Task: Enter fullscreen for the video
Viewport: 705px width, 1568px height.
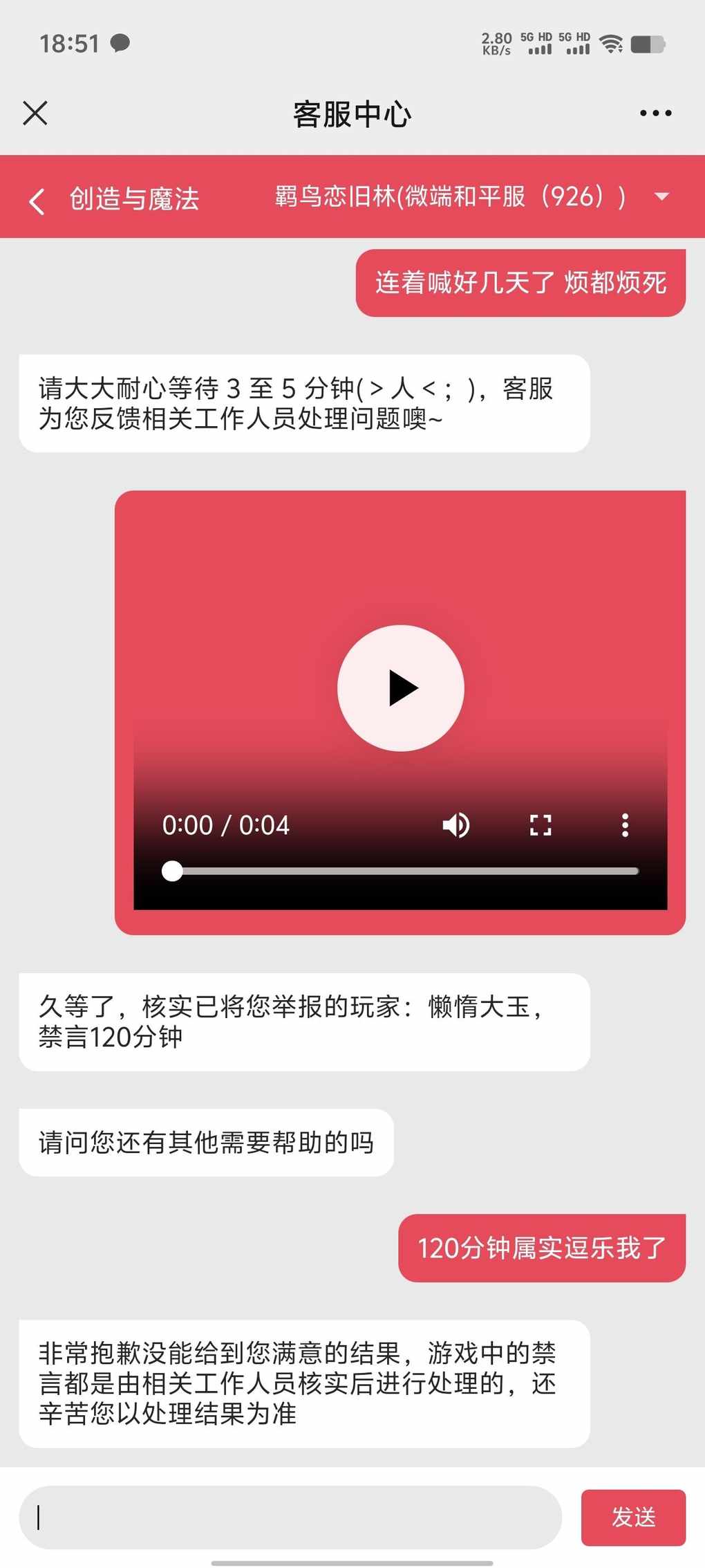Action: (540, 825)
